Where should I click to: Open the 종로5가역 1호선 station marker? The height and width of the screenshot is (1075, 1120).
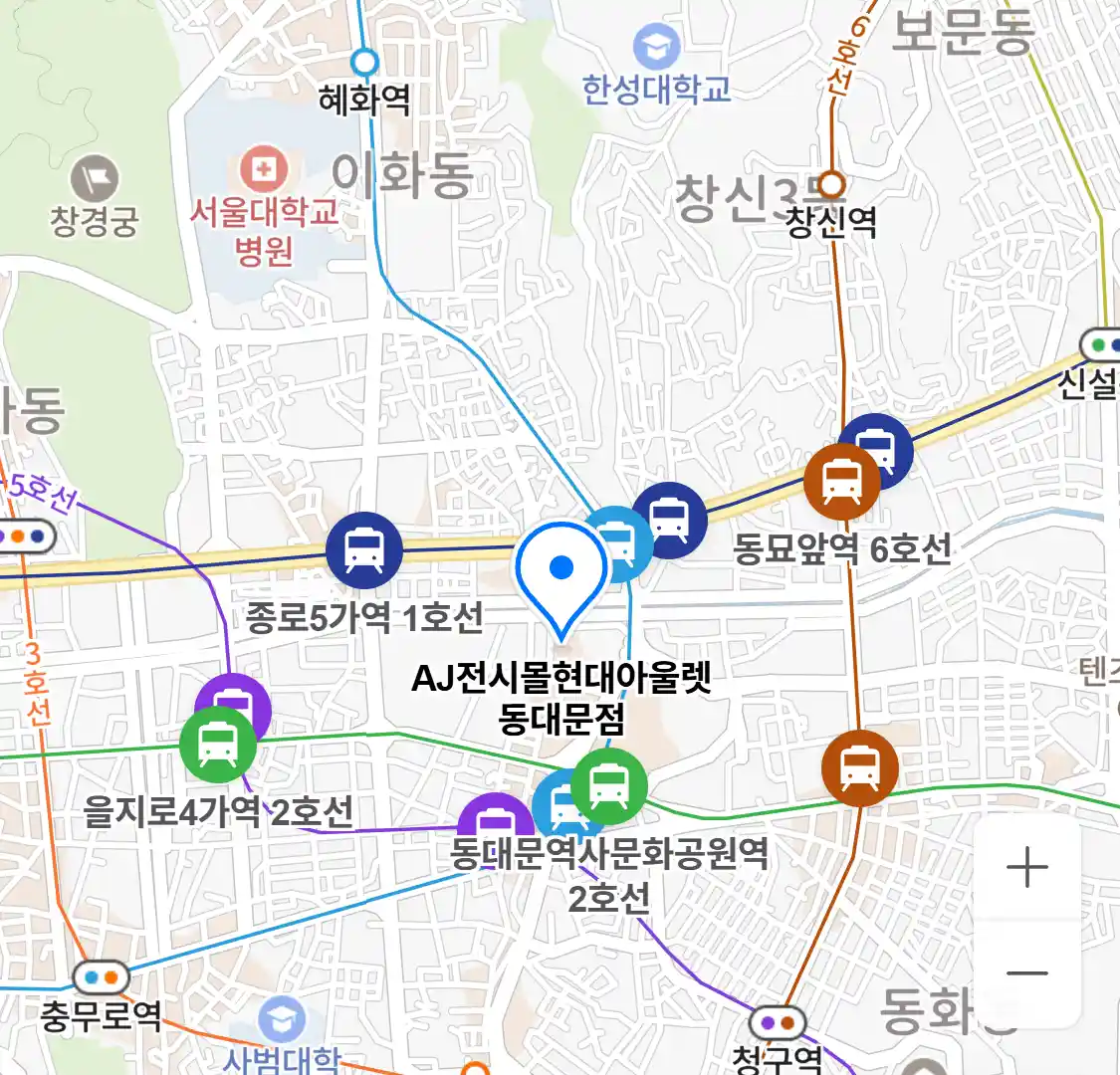pyautogui.click(x=364, y=550)
